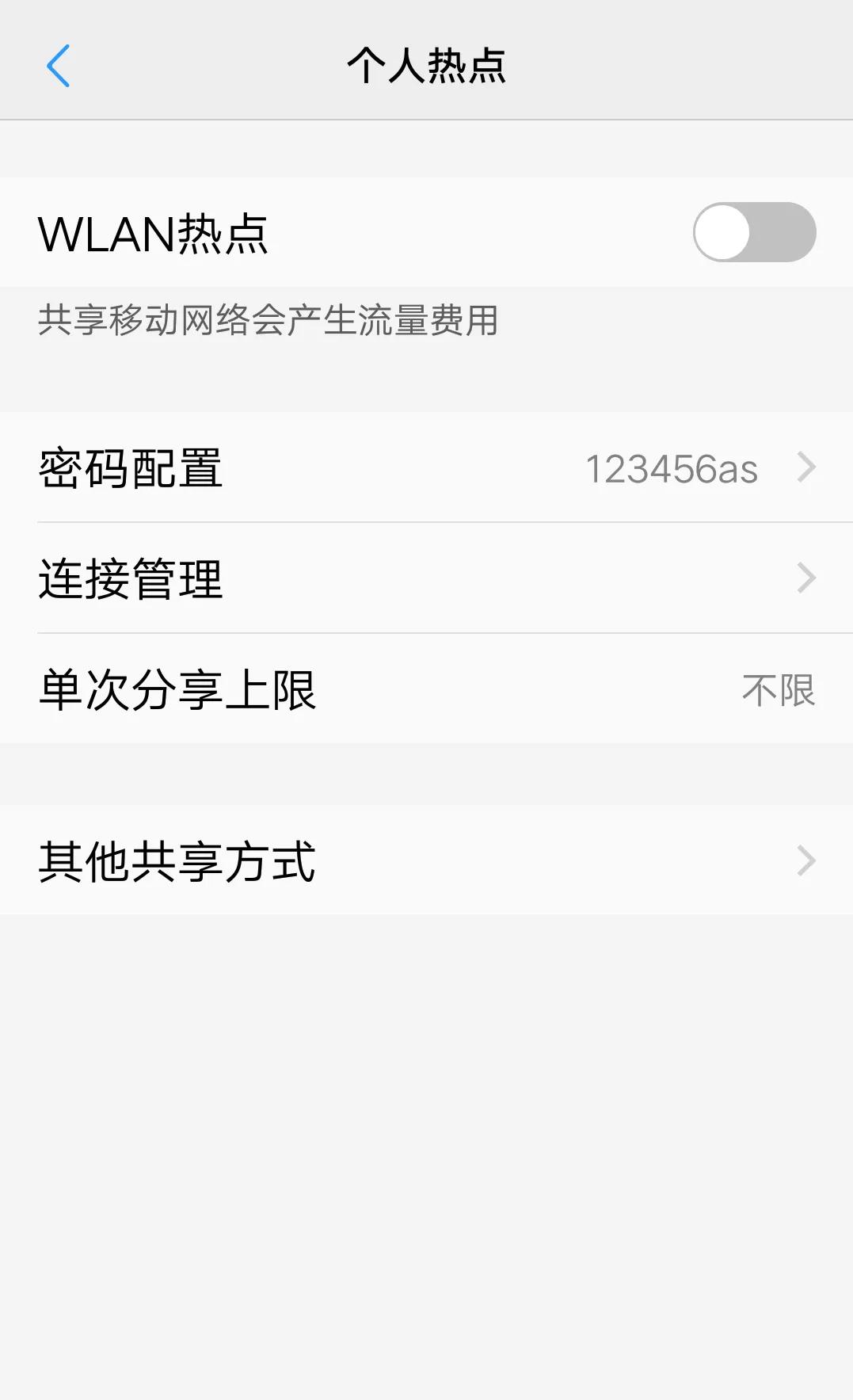Open 其他共享方式 options
Screen dimensions: 853x1400
click(x=426, y=860)
